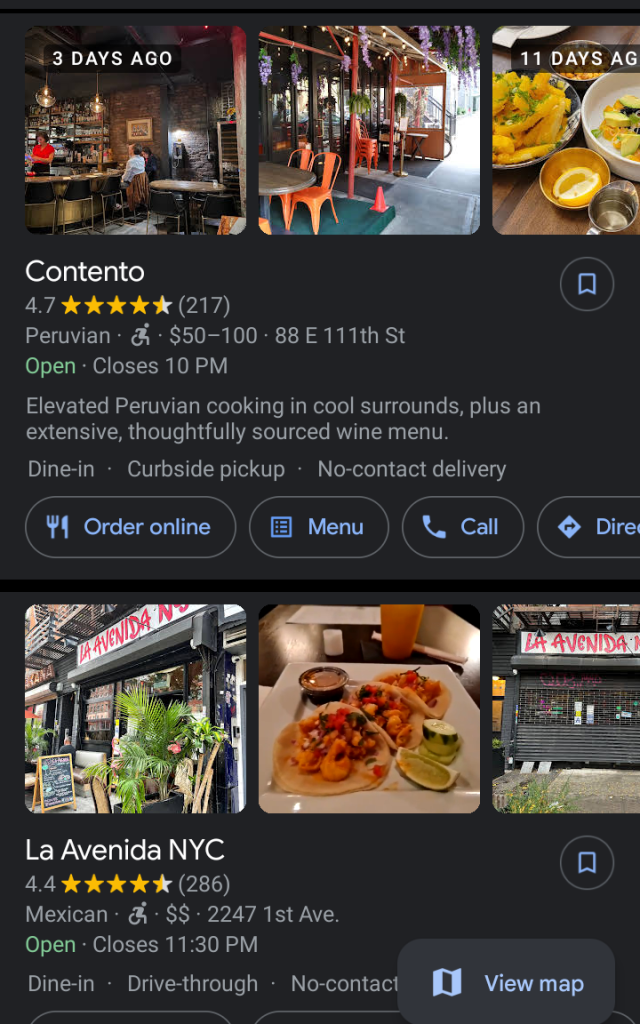View Contento's menu

pos(318,527)
